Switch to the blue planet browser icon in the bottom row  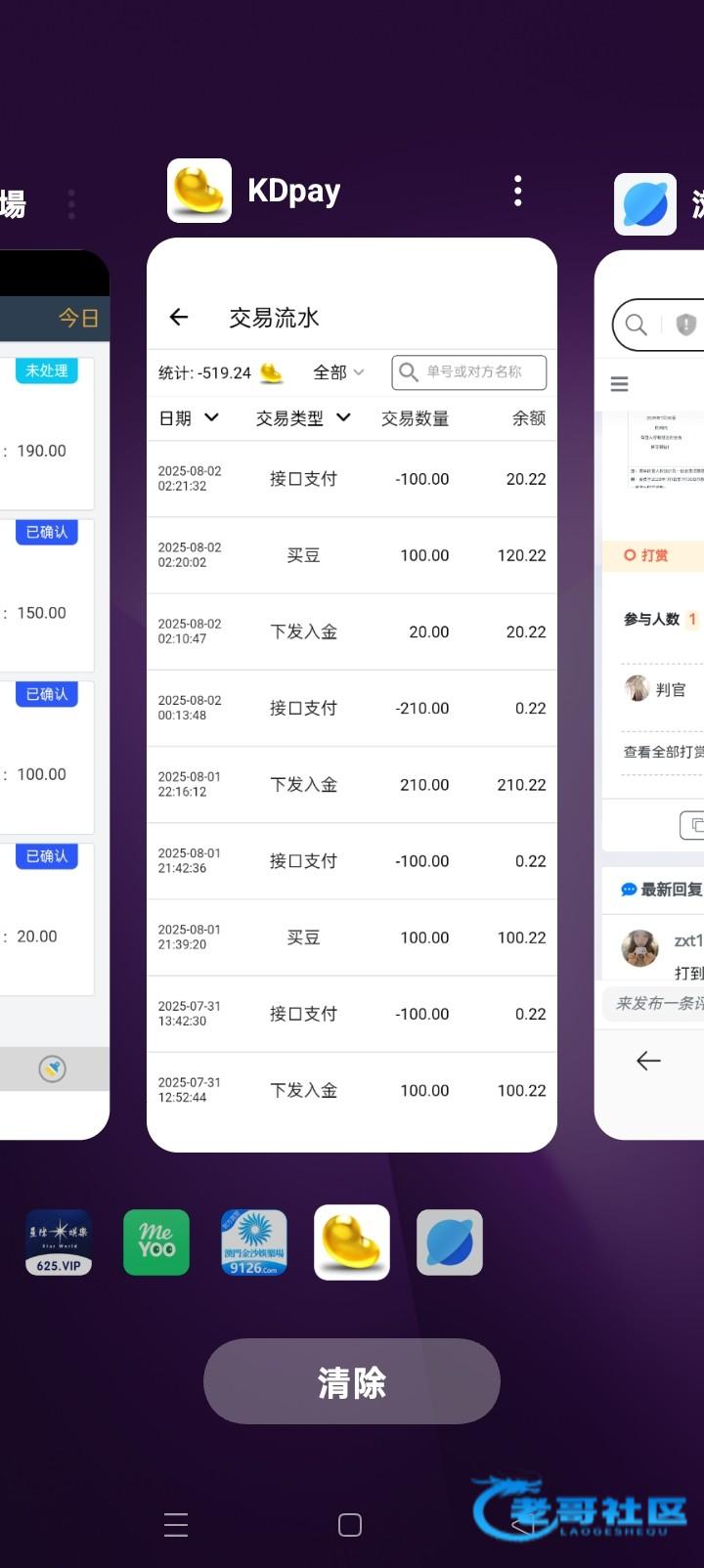tap(450, 1242)
